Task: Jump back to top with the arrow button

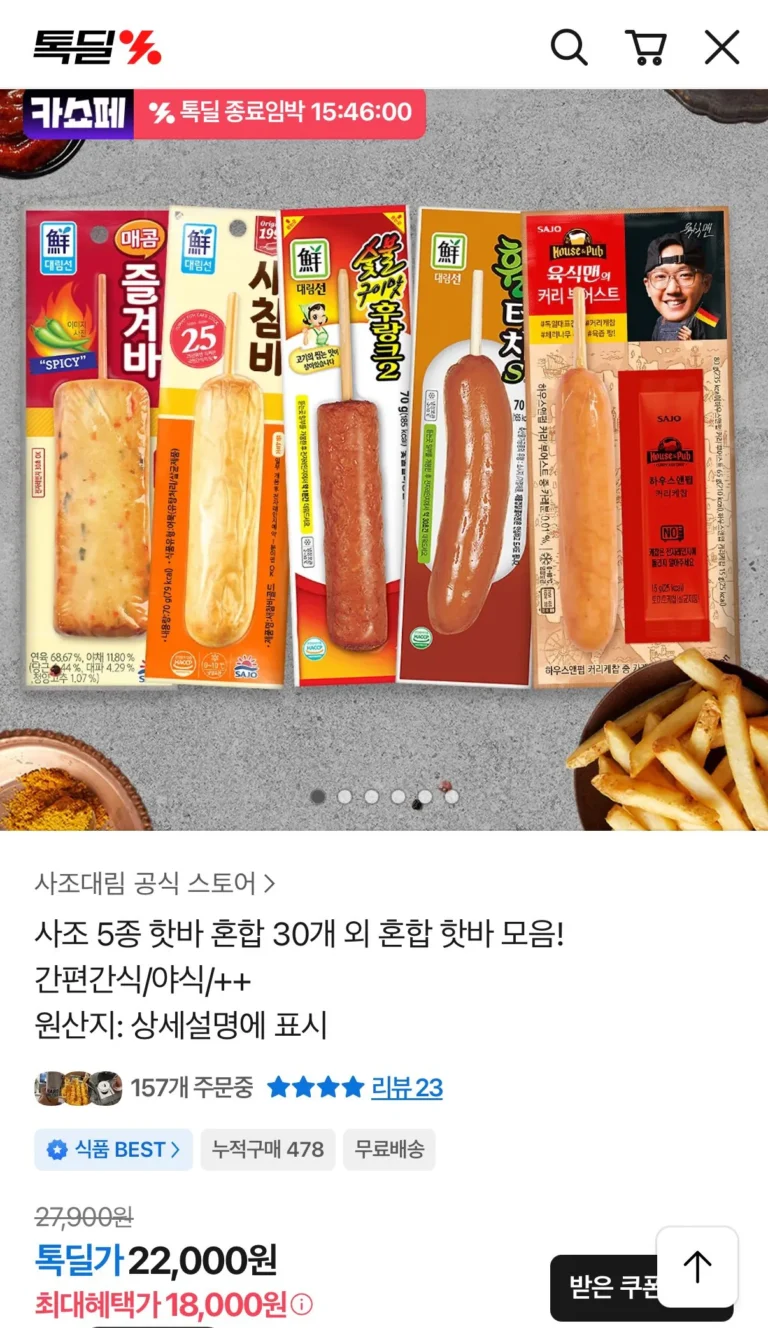Action: 697,1267
